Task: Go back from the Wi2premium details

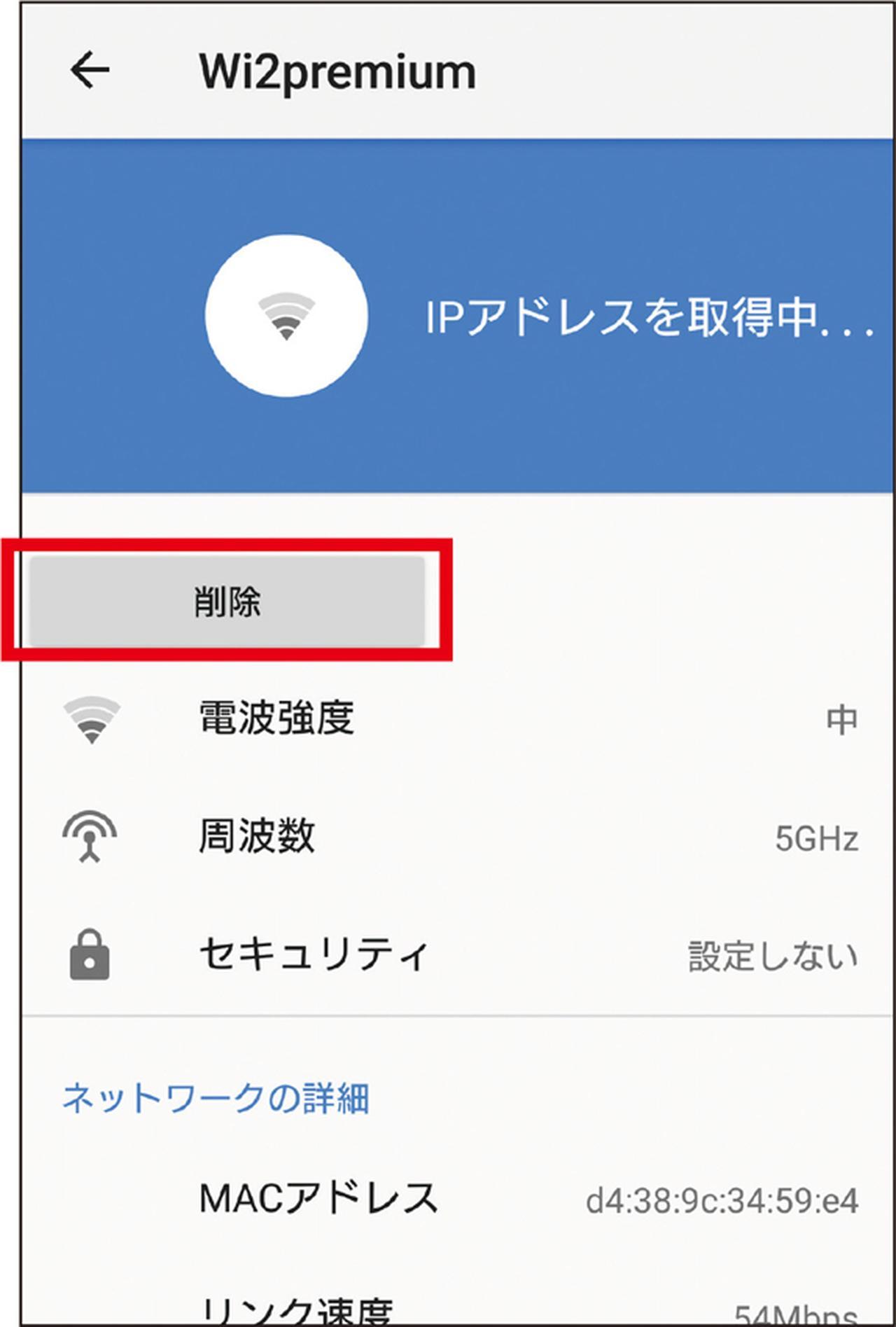Action: click(x=90, y=70)
